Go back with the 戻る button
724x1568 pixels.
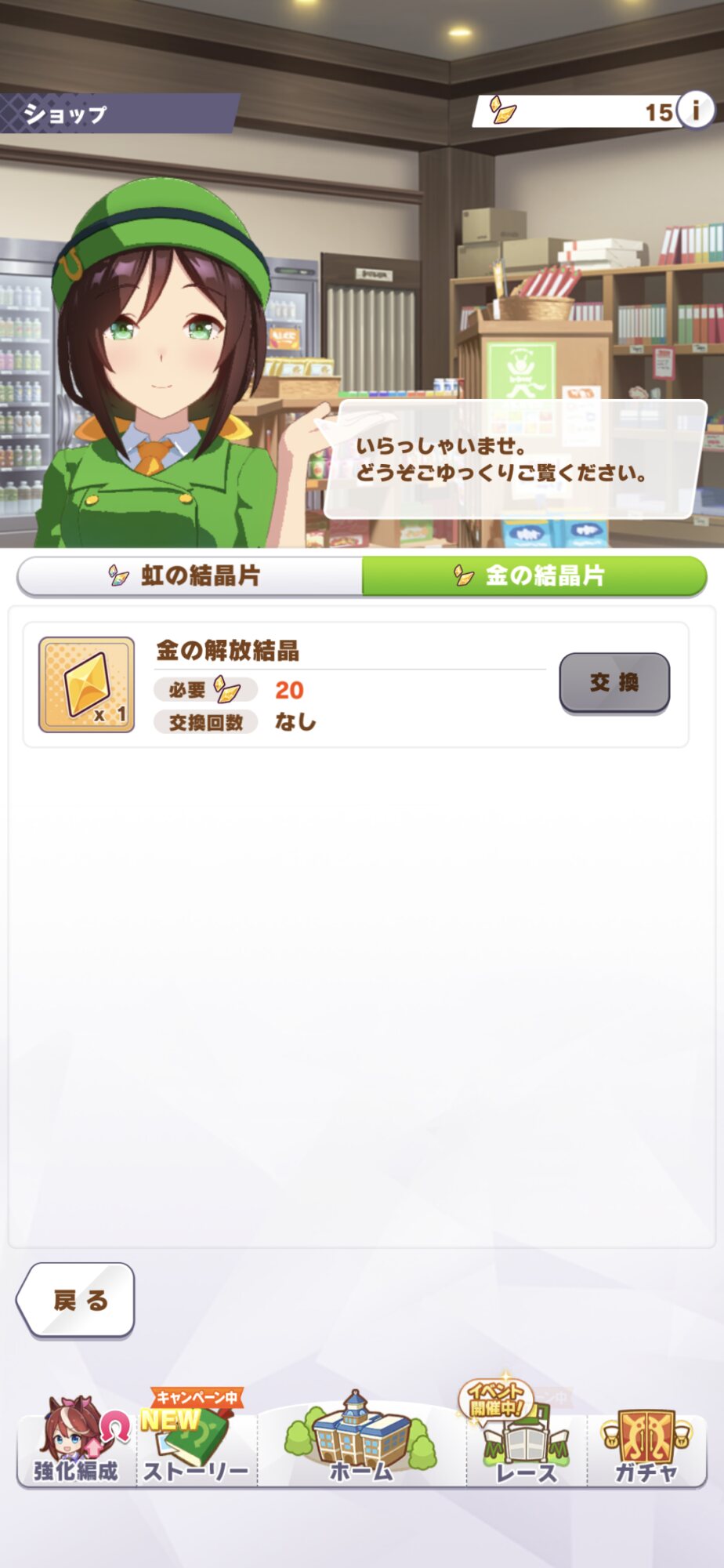point(76,1300)
